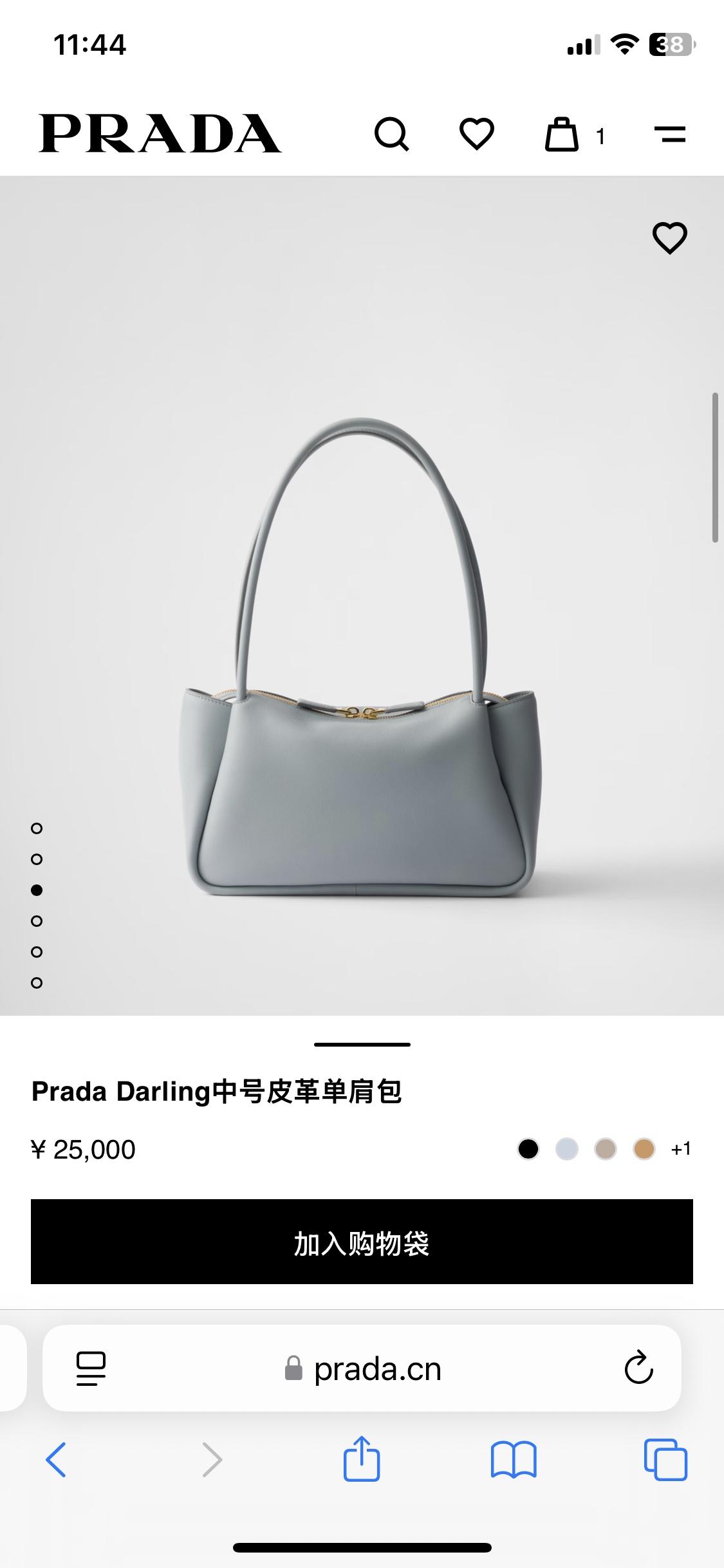The image size is (724, 1568).
Task: Go back to the previous page
Action: tap(56, 1459)
